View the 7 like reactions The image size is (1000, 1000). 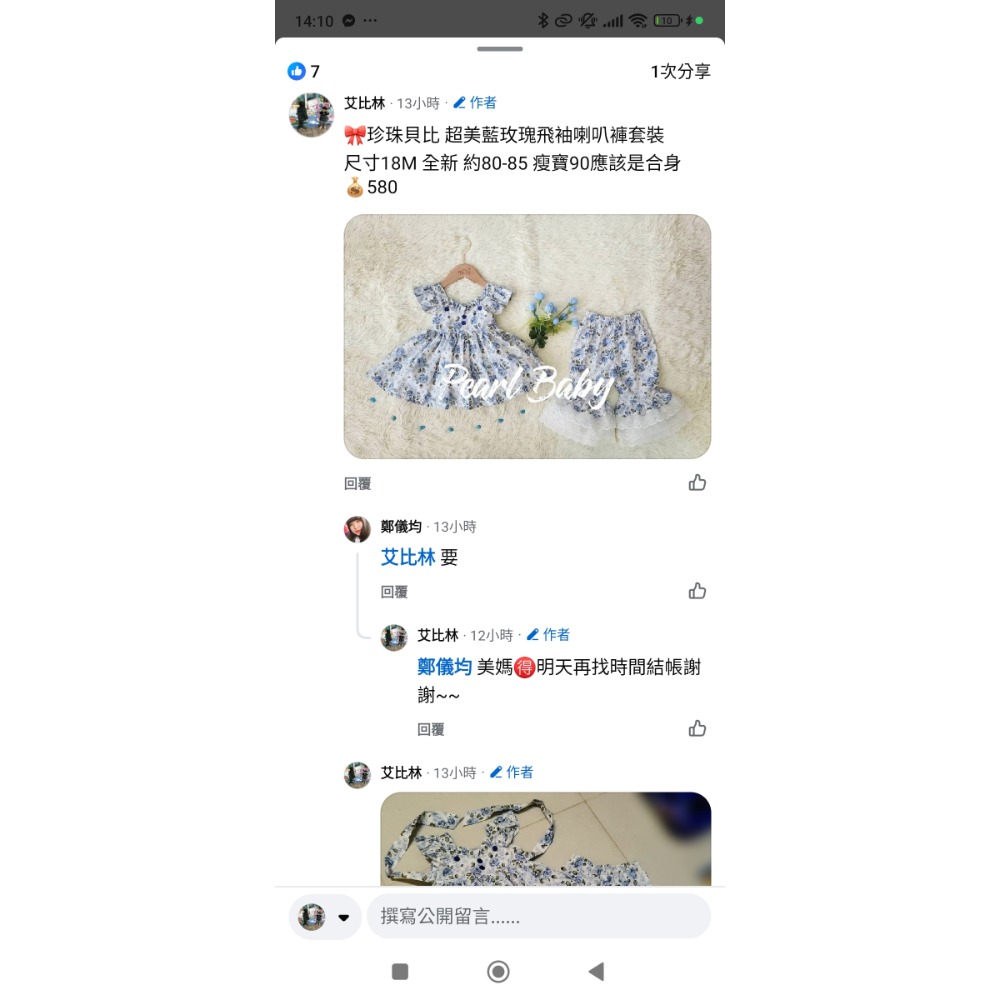pyautogui.click(x=304, y=71)
